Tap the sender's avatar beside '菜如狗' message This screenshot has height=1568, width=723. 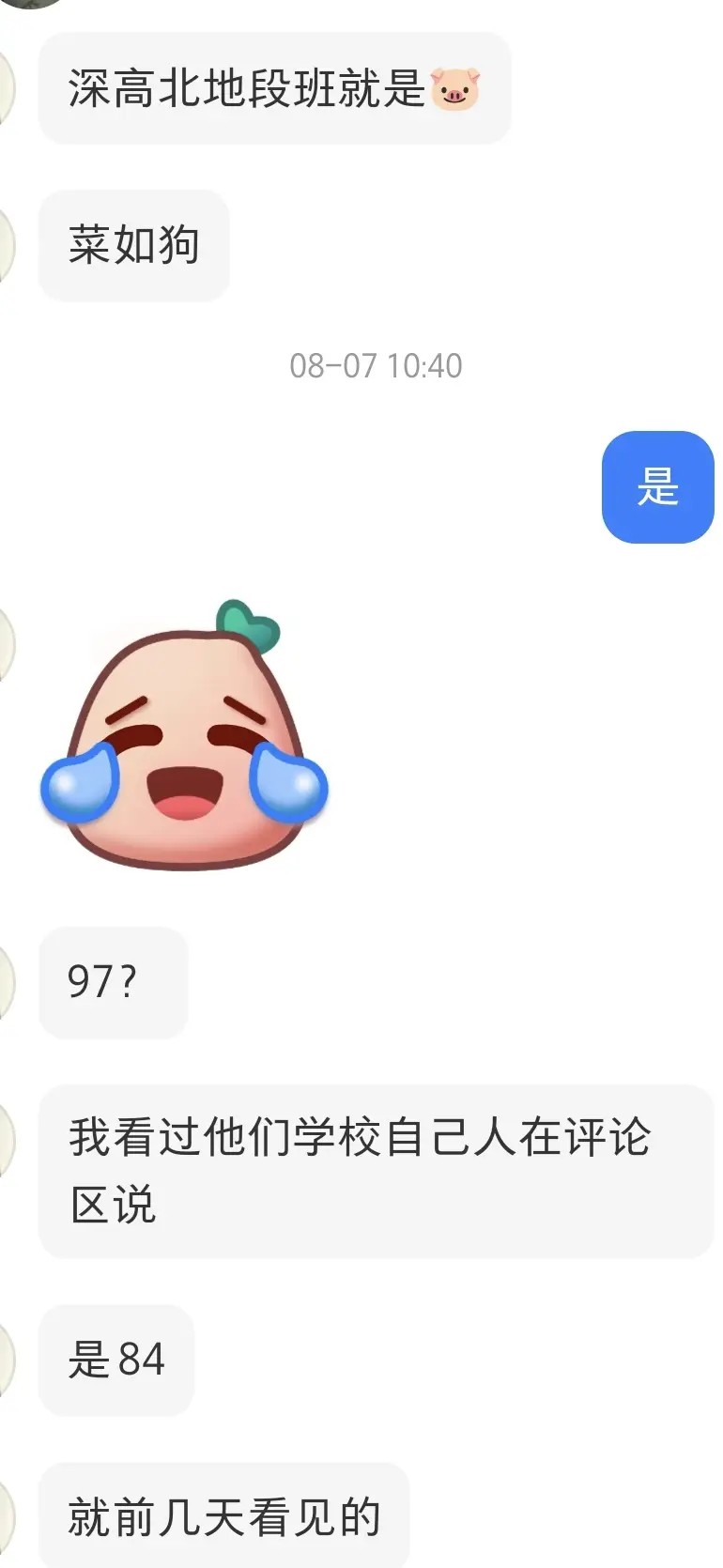point(6,245)
